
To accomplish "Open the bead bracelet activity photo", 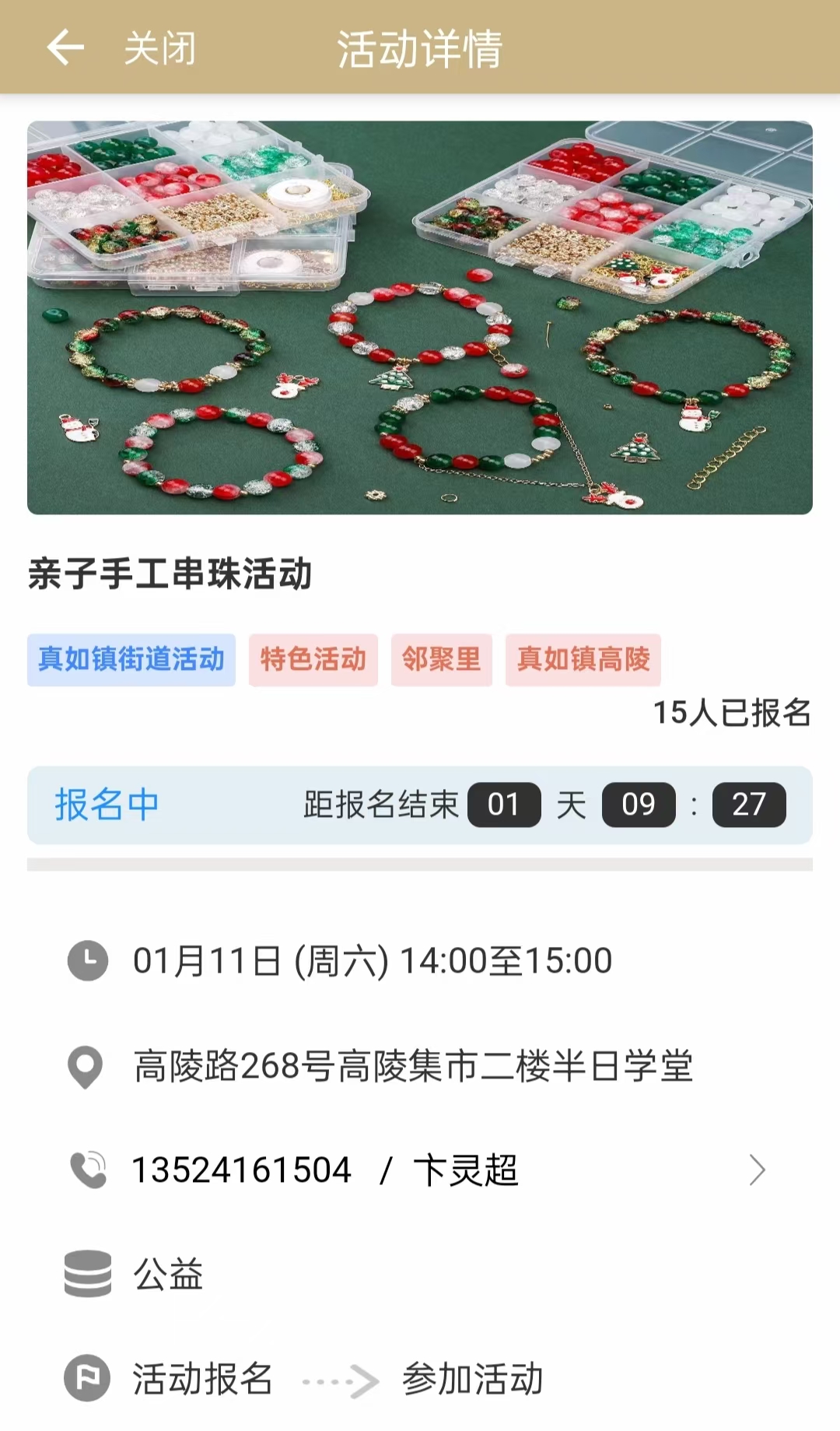I will (420, 317).
